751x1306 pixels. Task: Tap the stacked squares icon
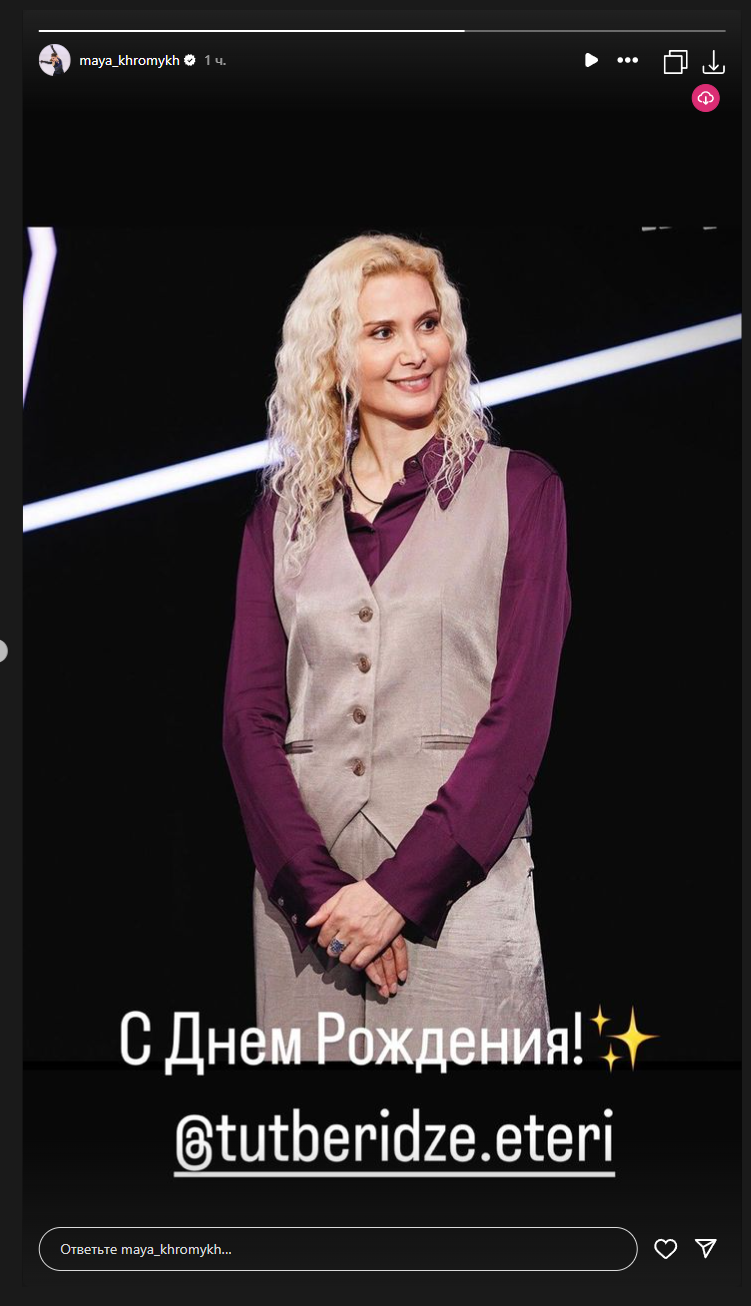pos(675,62)
